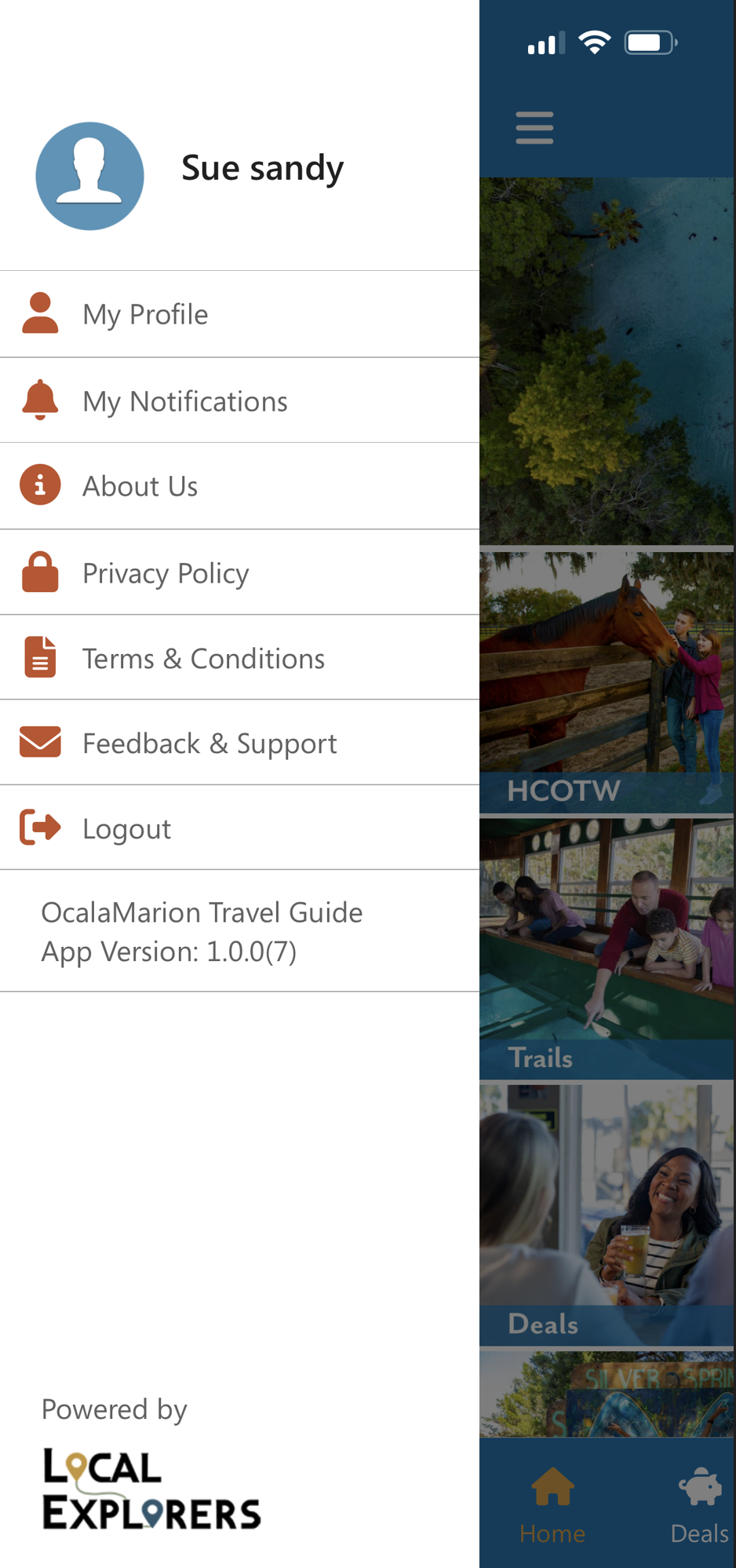Switch to the Deals tab
Screen dimensions: 736x1568
pyautogui.click(x=700, y=1506)
